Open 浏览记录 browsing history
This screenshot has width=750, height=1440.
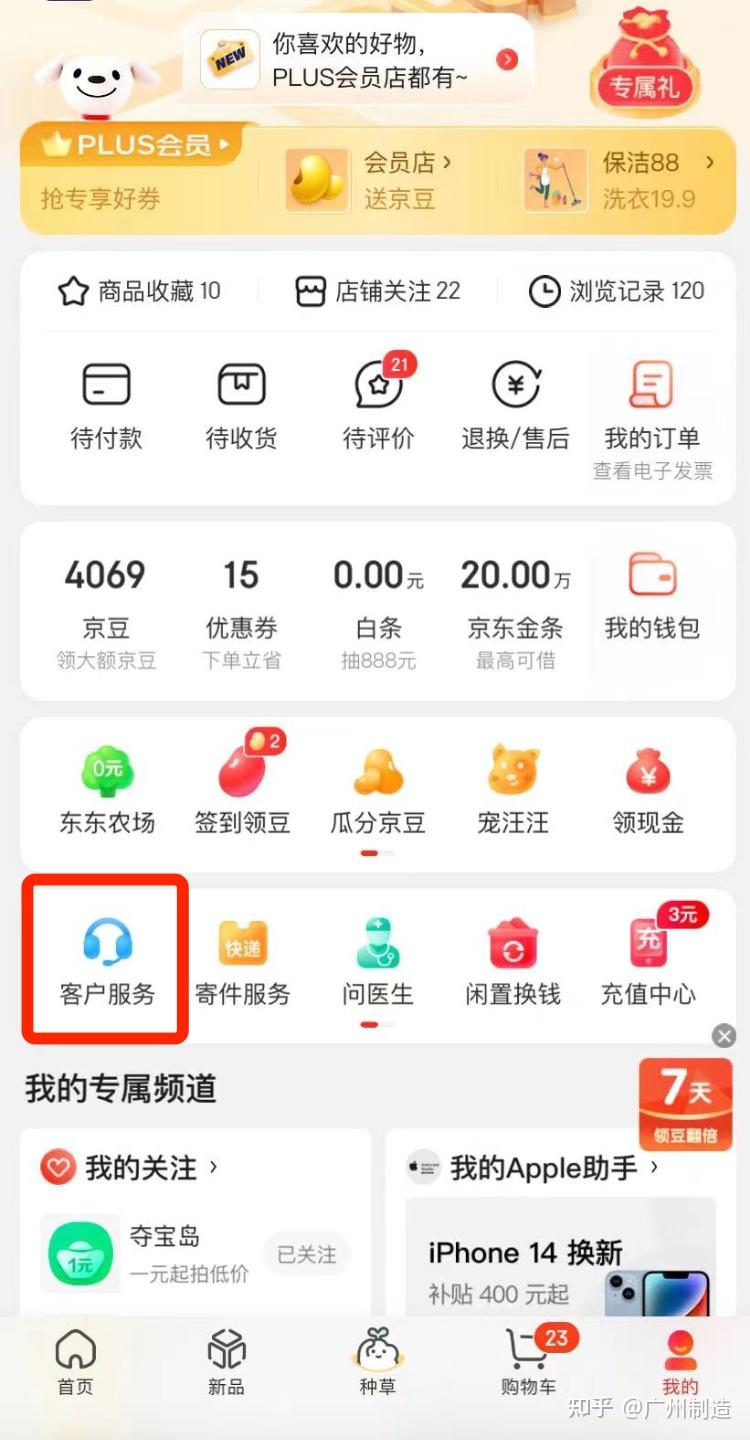617,291
